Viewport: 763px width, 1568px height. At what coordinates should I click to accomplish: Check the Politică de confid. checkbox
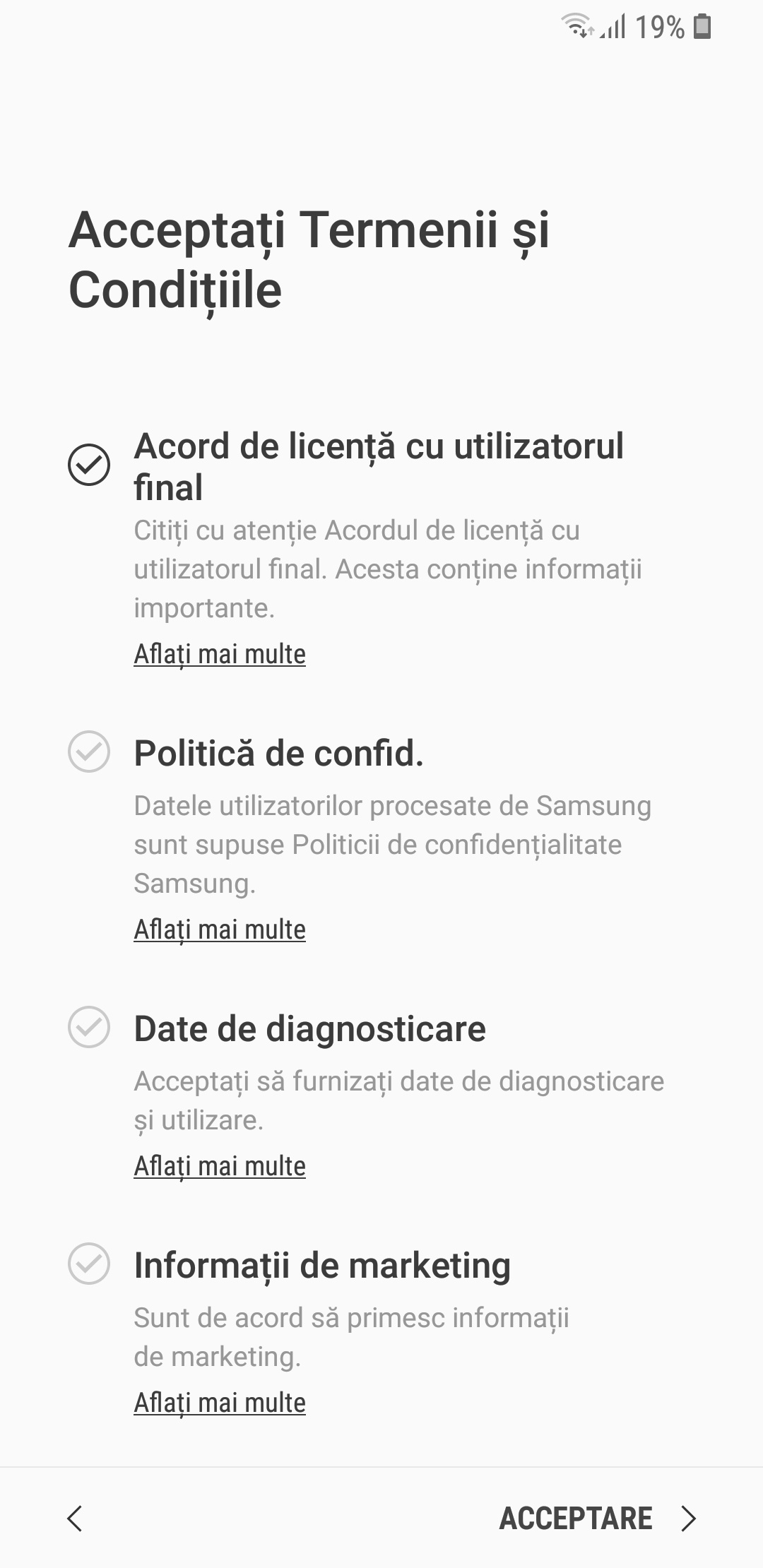tap(89, 752)
